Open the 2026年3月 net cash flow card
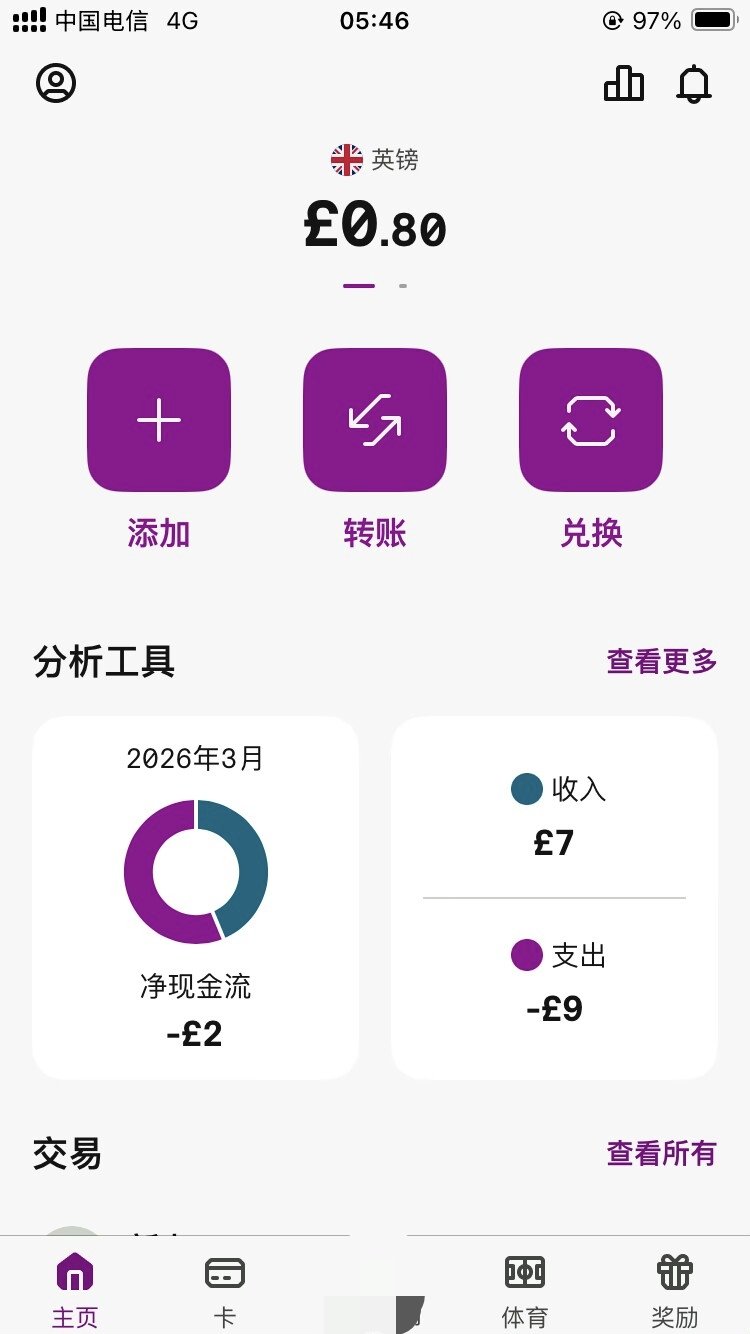This screenshot has height=1334, width=750. click(196, 897)
